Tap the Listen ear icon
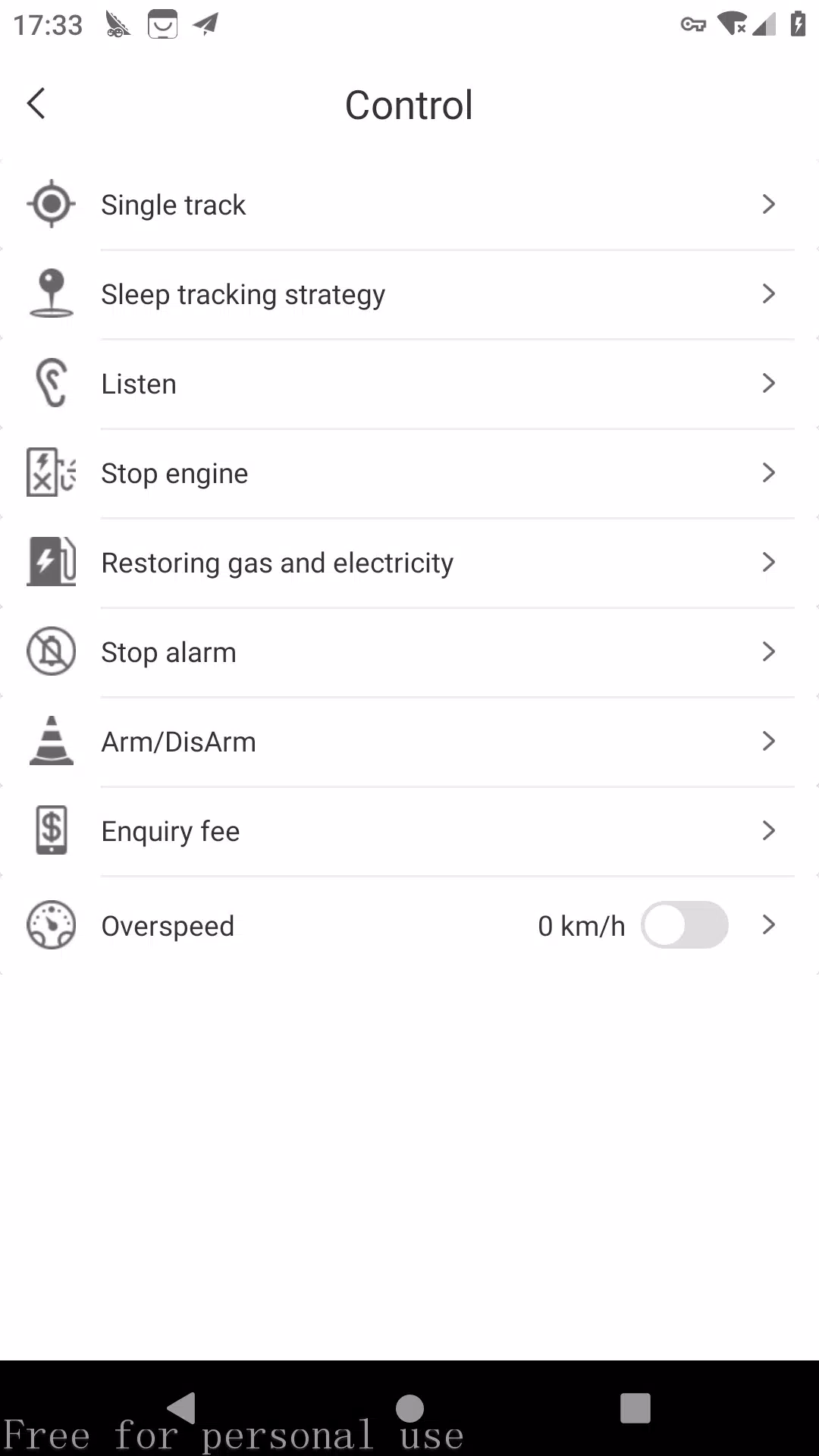Image resolution: width=819 pixels, height=1456 pixels. 51,383
